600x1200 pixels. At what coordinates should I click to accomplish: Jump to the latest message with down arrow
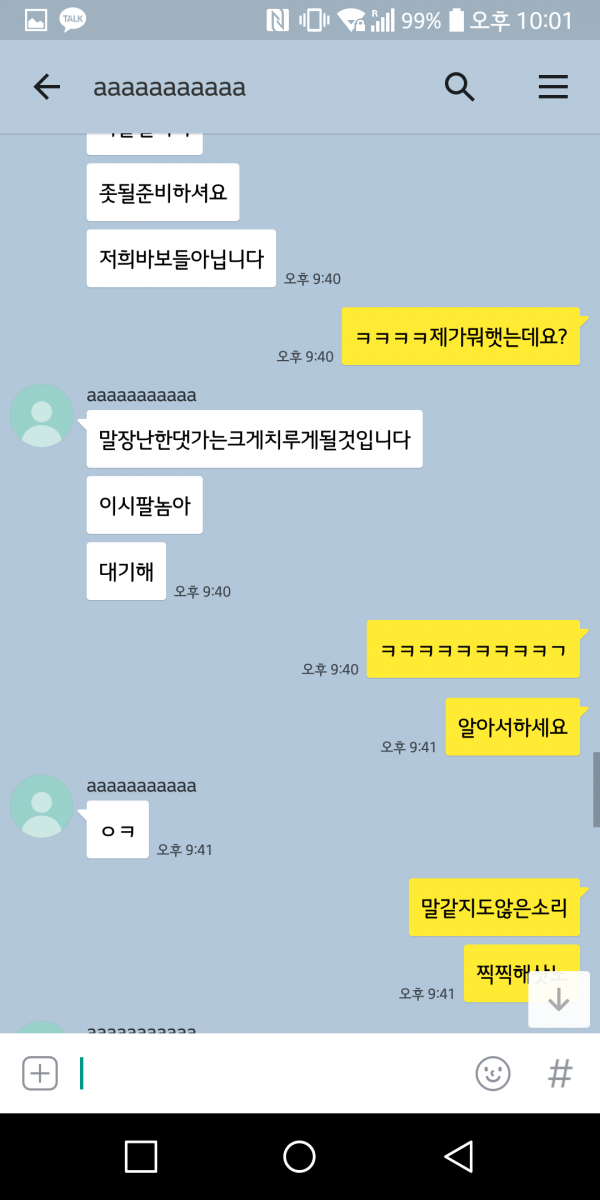559,999
